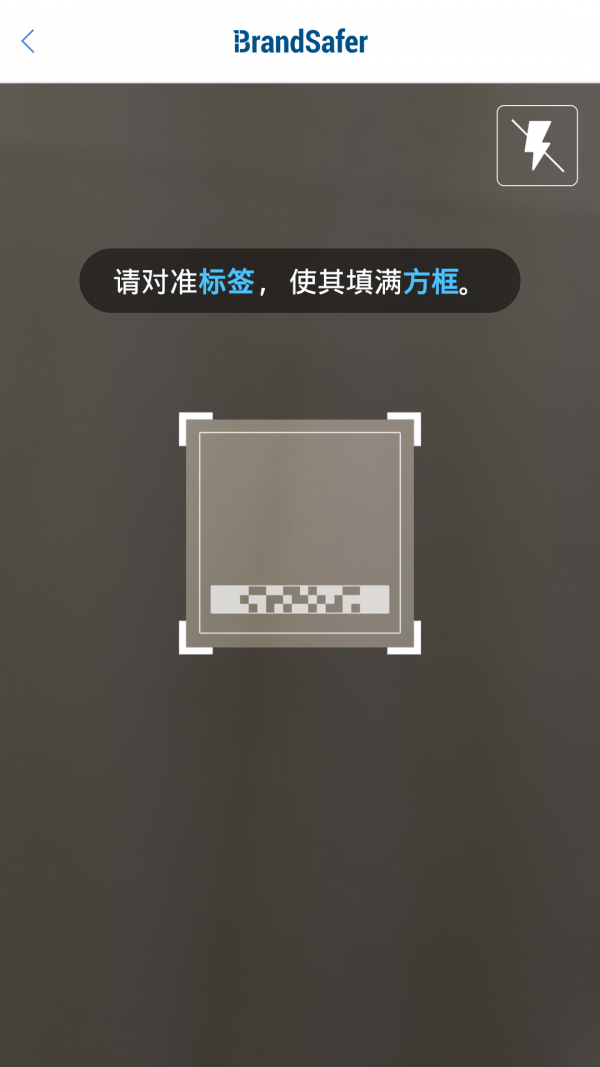This screenshot has width=600, height=1067.
Task: Go back using the top-left arrow
Action: click(x=28, y=41)
